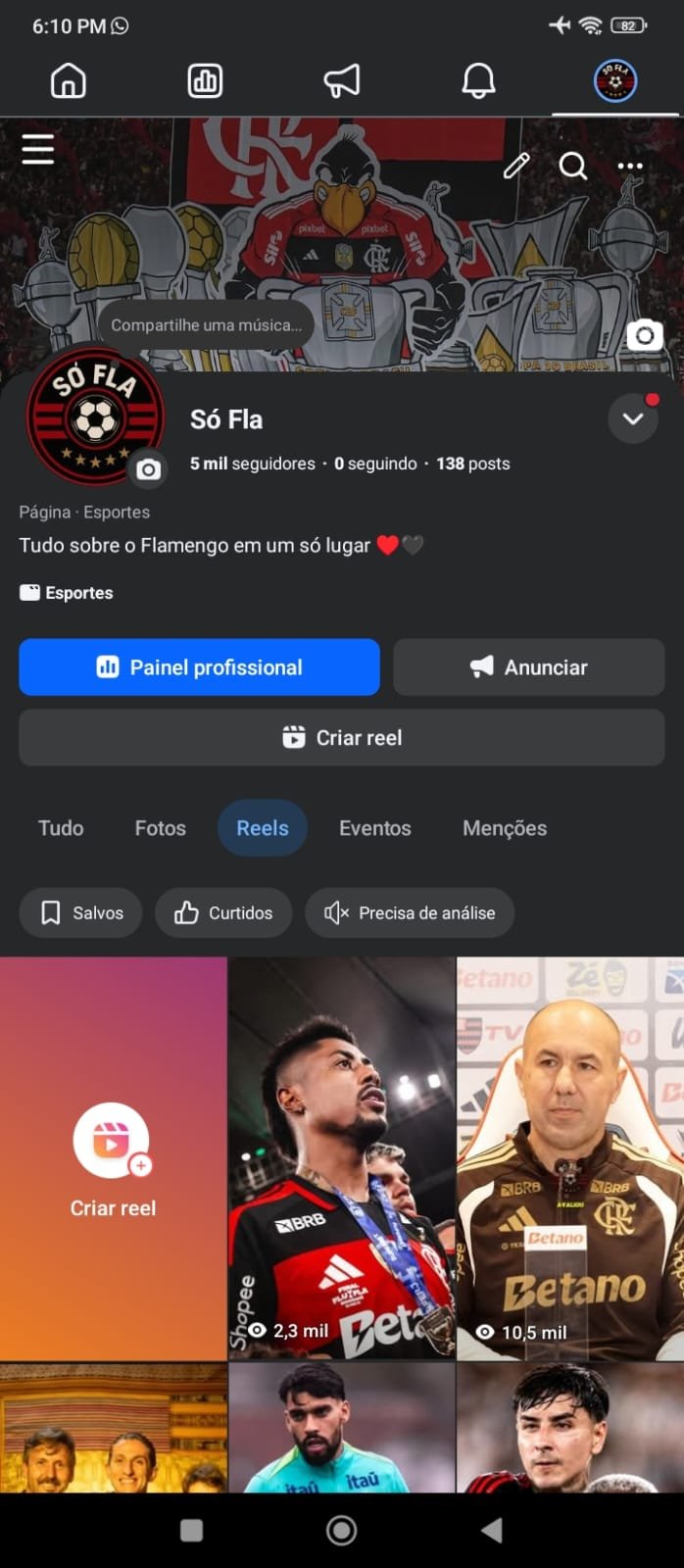The width and height of the screenshot is (684, 1568).
Task: Open the three-dot overflow menu
Action: click(x=630, y=166)
